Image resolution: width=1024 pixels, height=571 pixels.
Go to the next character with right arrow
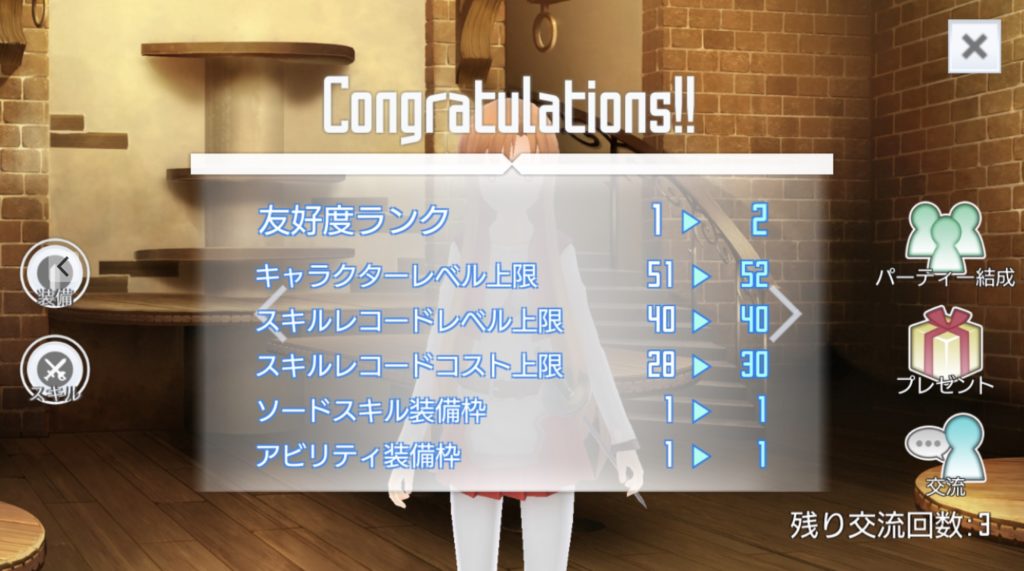pyautogui.click(x=787, y=312)
